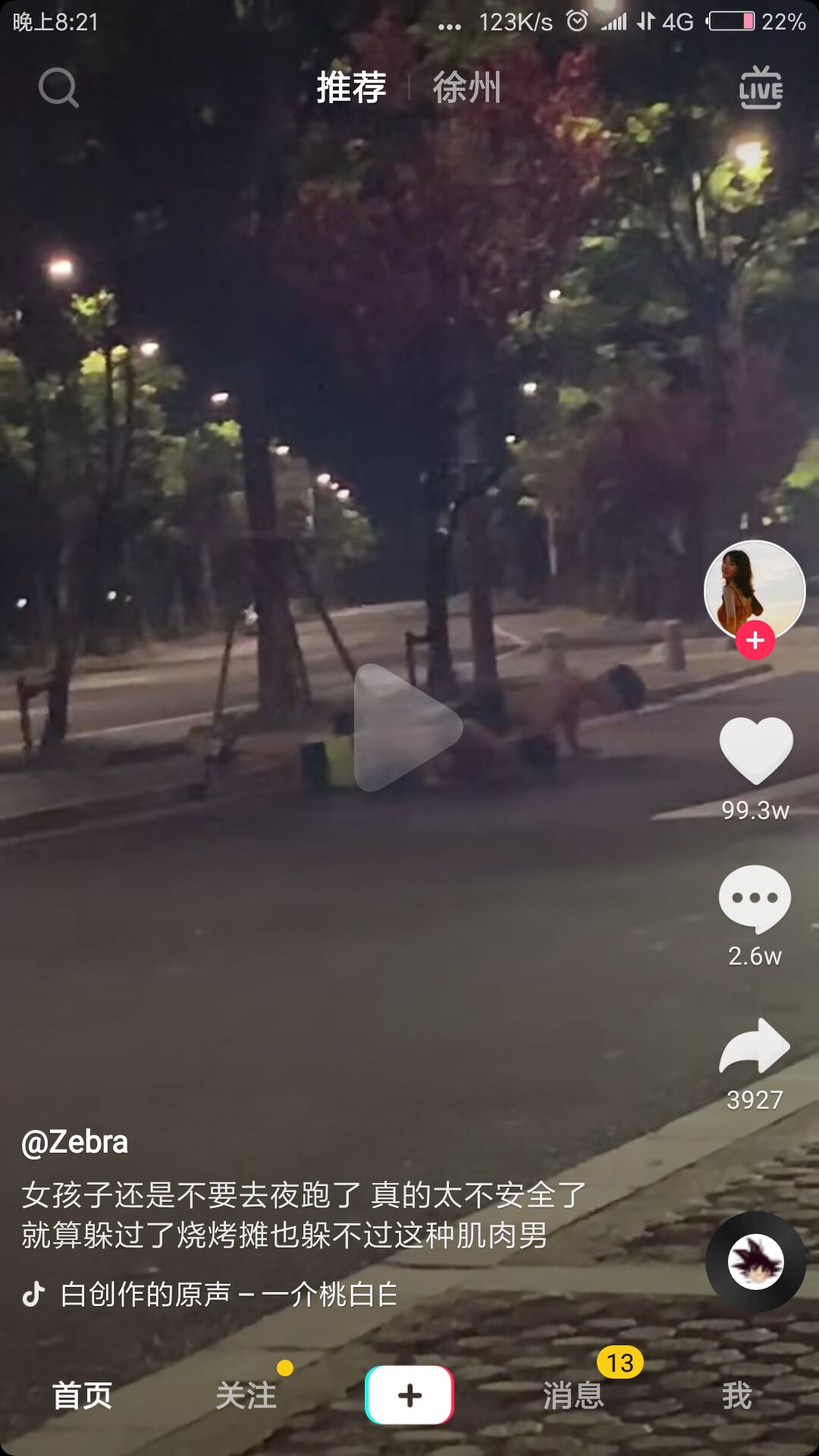This screenshot has height=1456, width=819.
Task: Like this video
Action: tap(755, 751)
